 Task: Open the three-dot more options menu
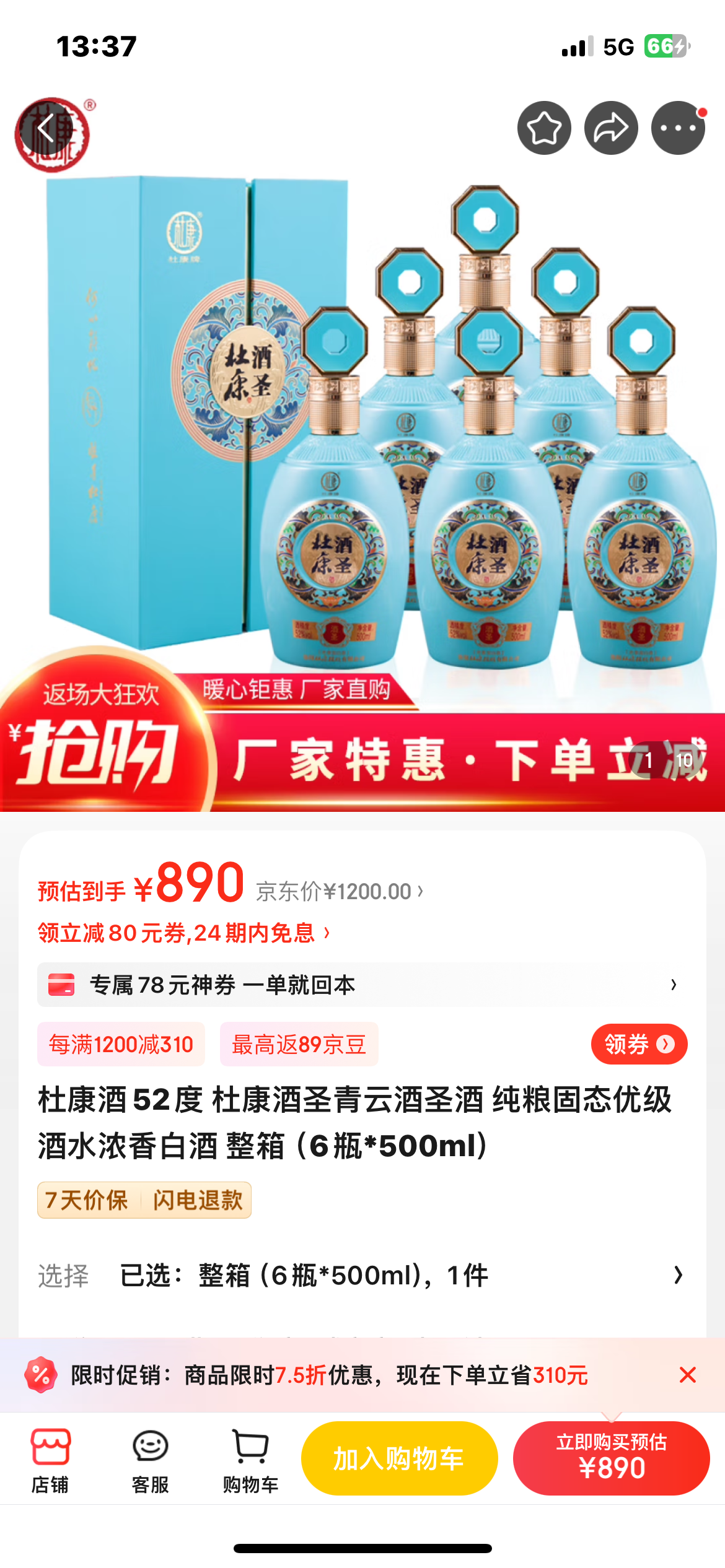678,128
